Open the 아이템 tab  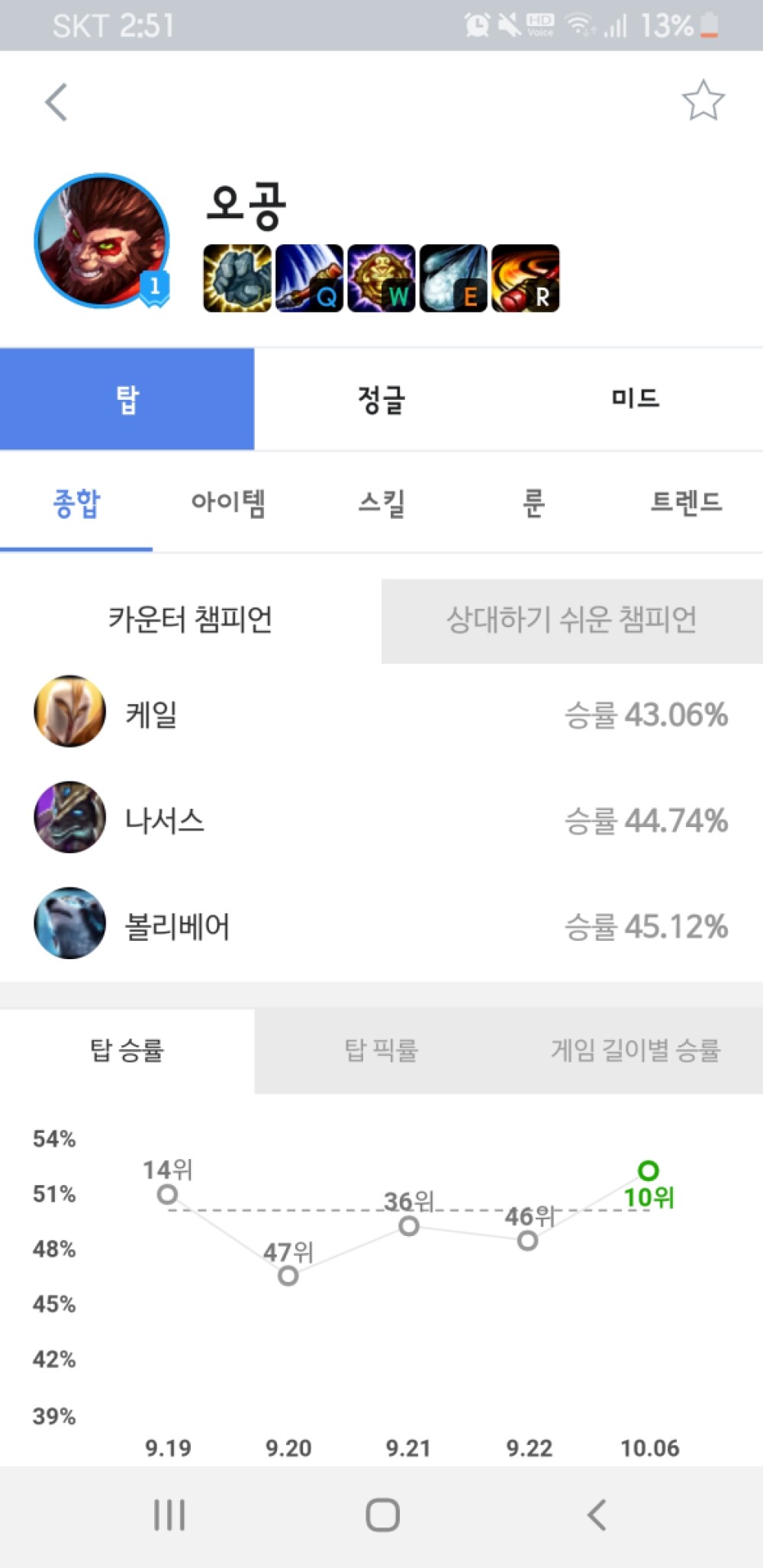(228, 503)
